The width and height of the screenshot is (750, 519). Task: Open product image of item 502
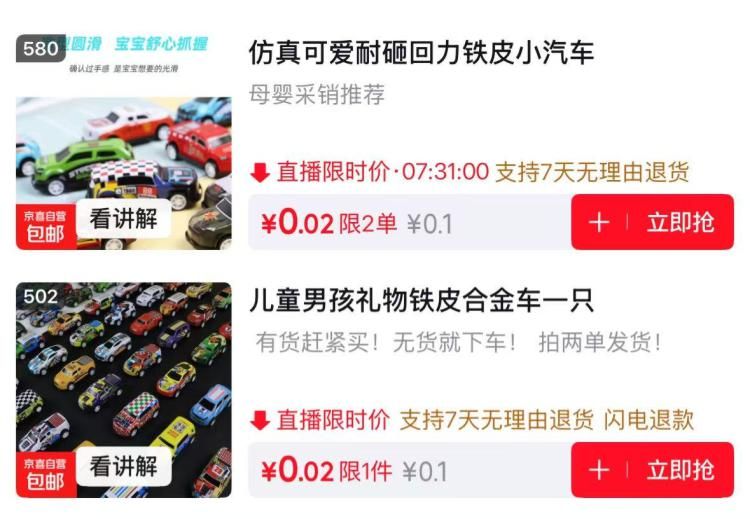pos(124,390)
